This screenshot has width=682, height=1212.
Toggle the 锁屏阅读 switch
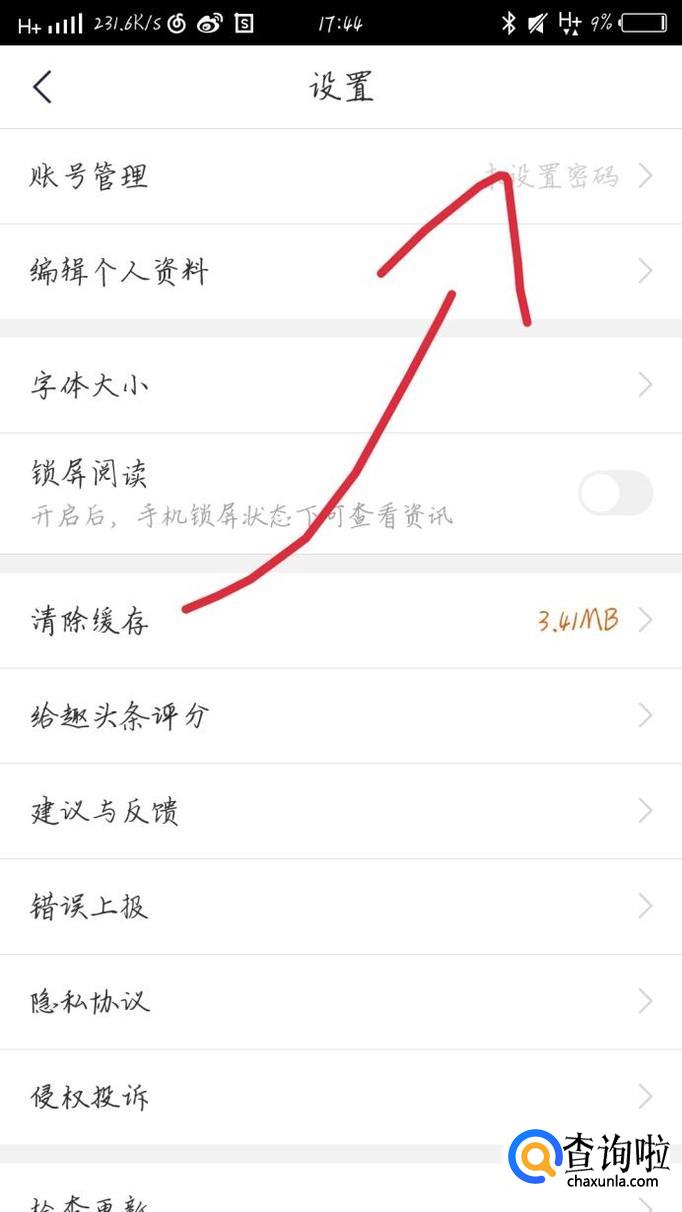[615, 493]
